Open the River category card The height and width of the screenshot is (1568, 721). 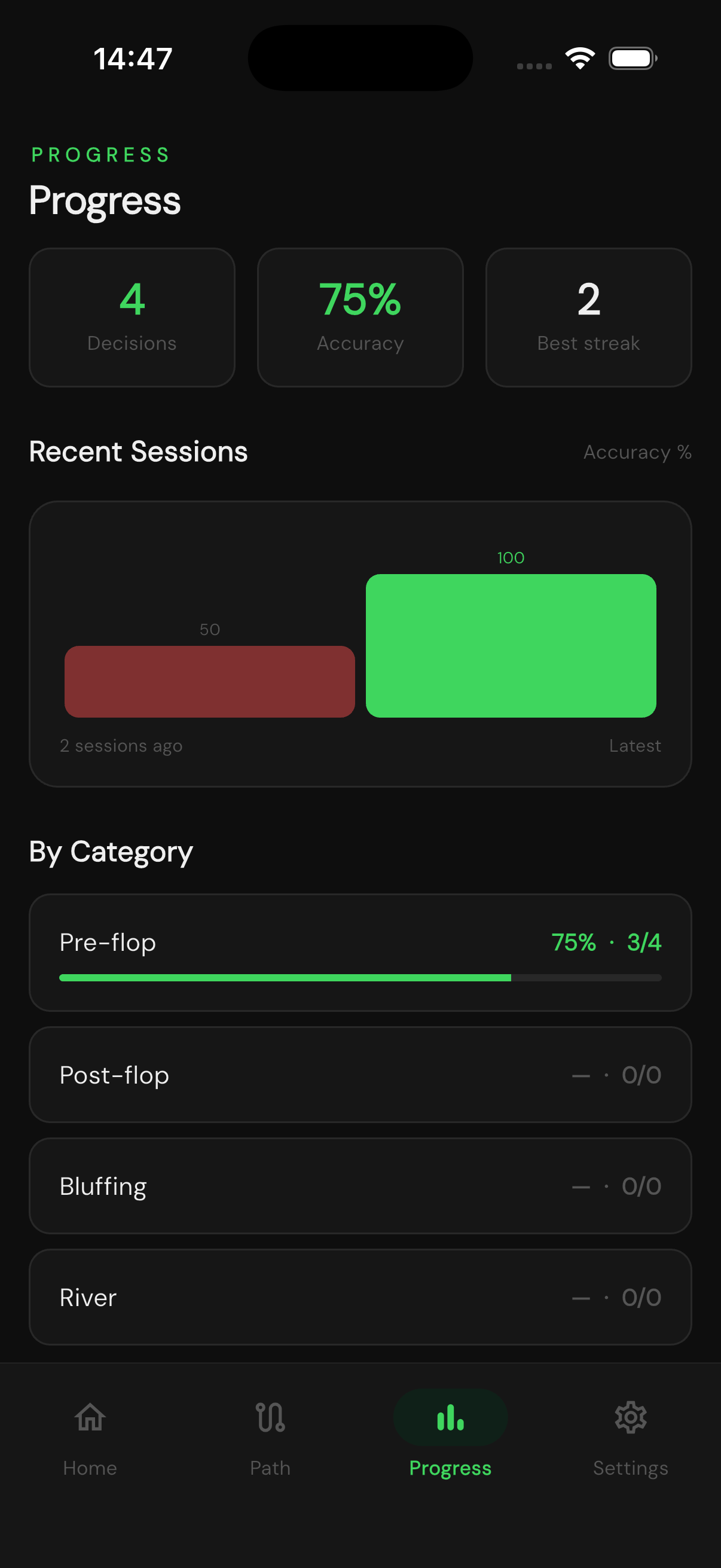click(360, 1297)
